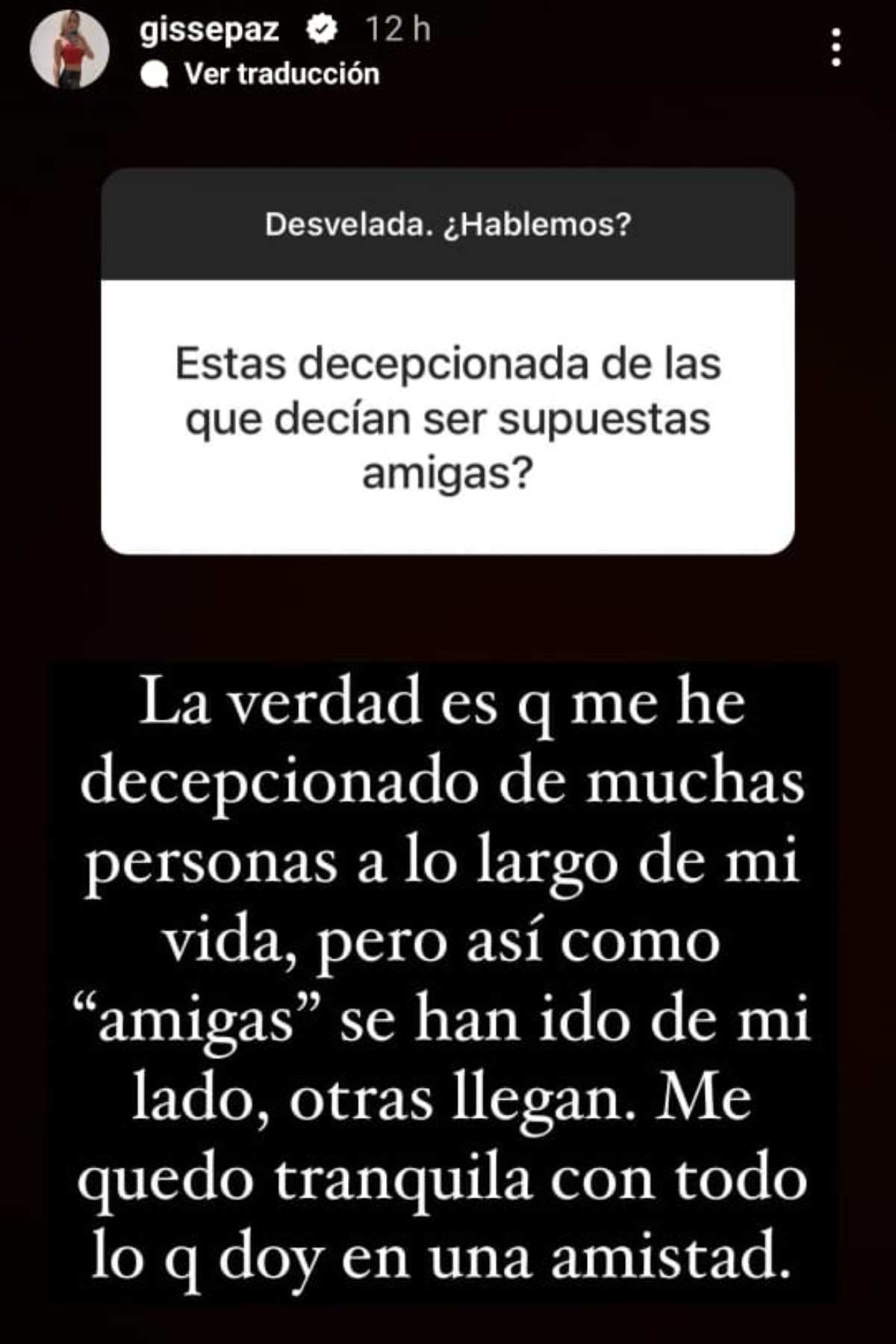Open the gissepaz username link
896x1344 pixels.
point(209,30)
